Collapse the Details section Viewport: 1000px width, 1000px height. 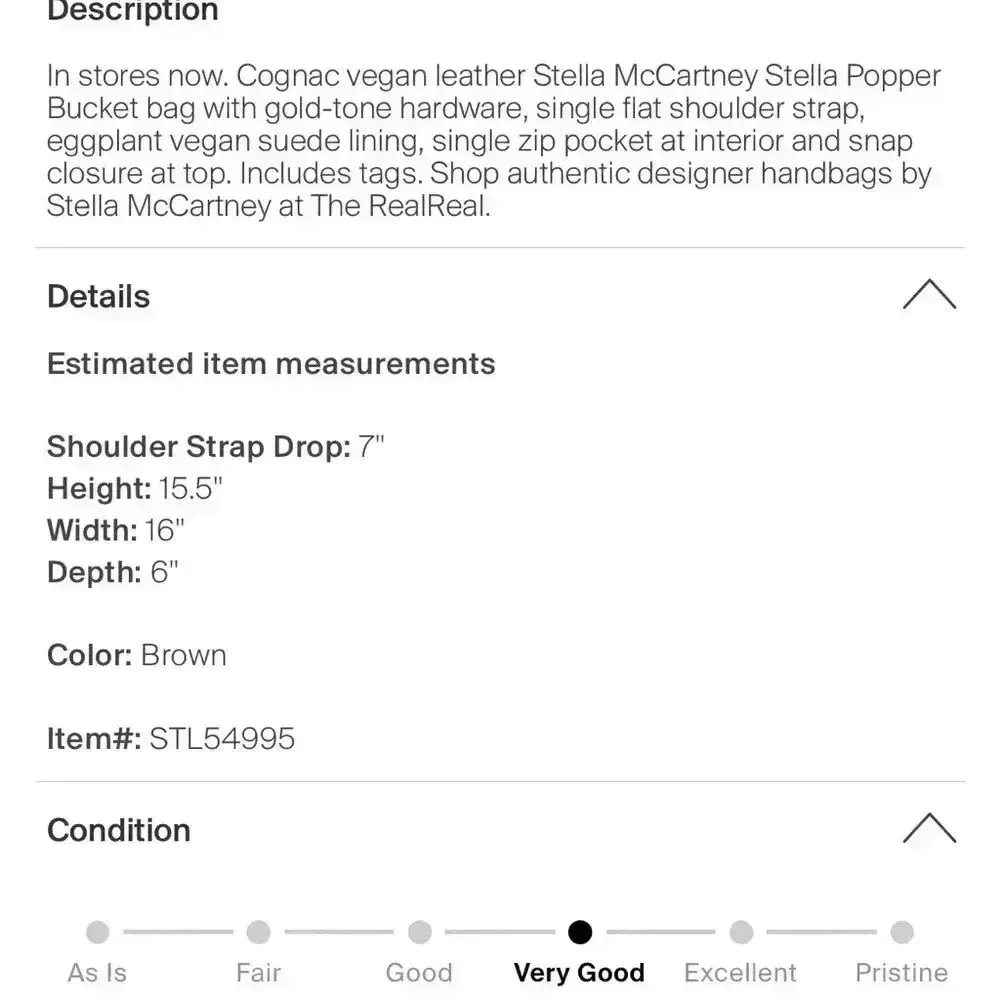(x=929, y=296)
